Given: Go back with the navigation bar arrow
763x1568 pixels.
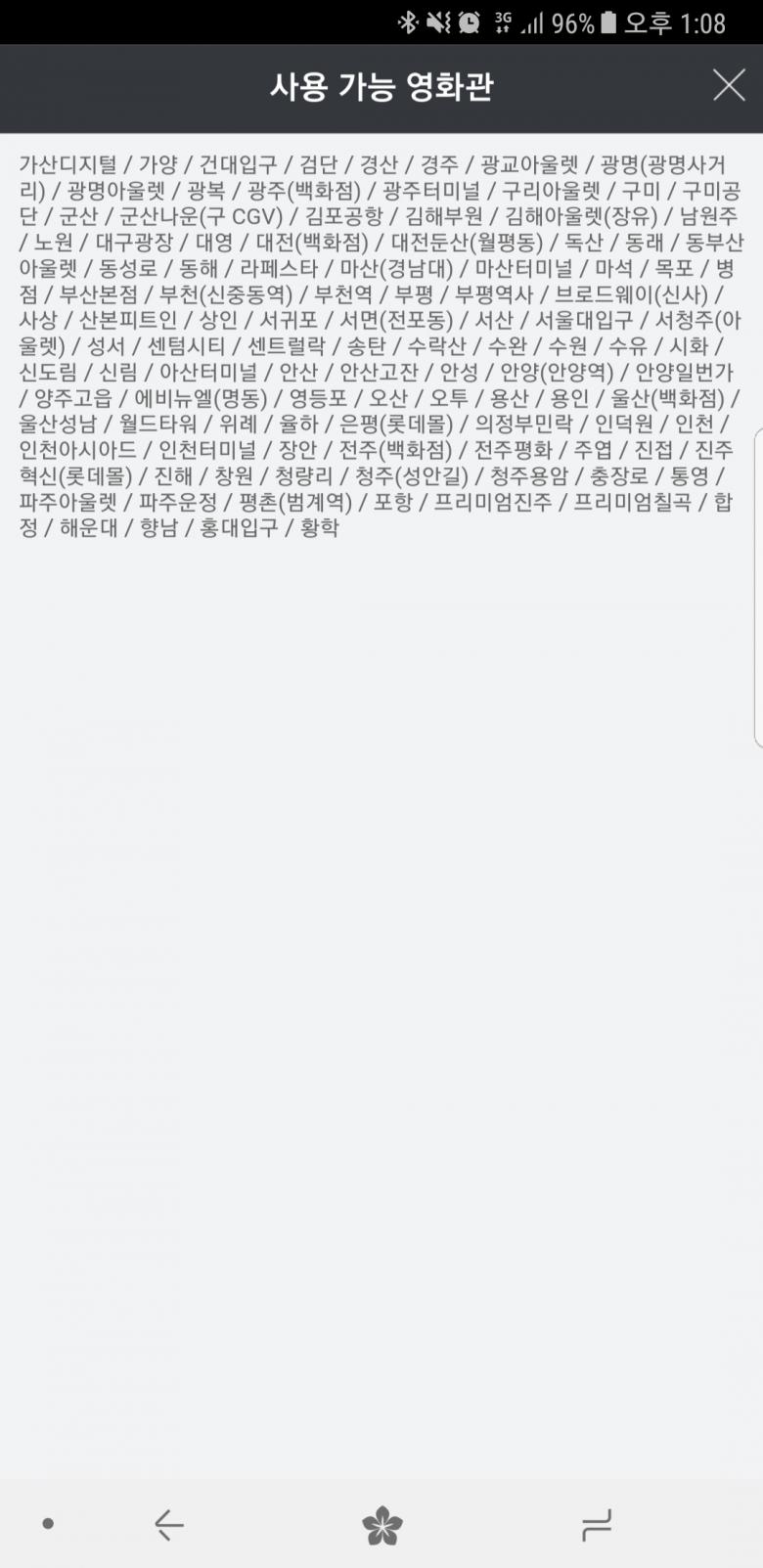Looking at the screenshot, I should click(x=169, y=1524).
